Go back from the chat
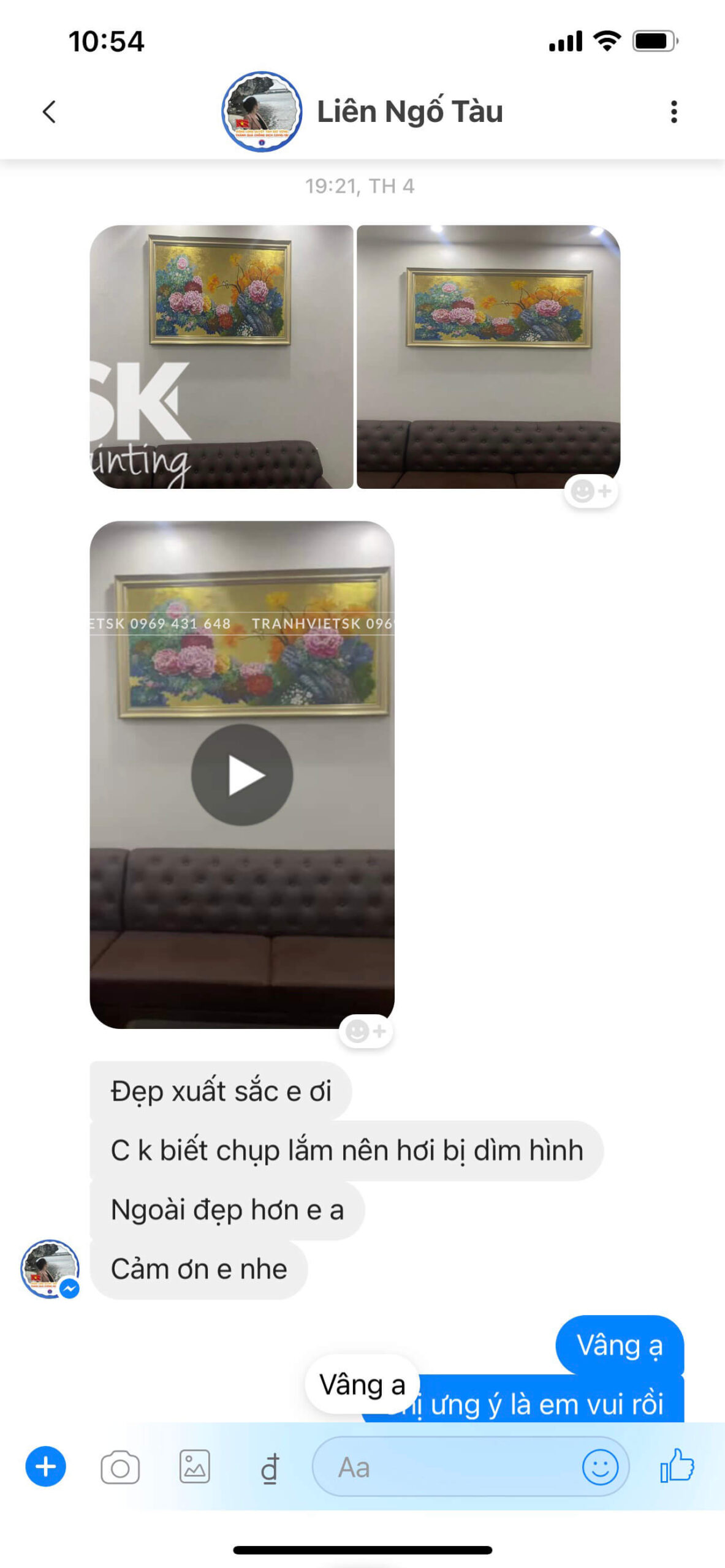 pyautogui.click(x=49, y=112)
